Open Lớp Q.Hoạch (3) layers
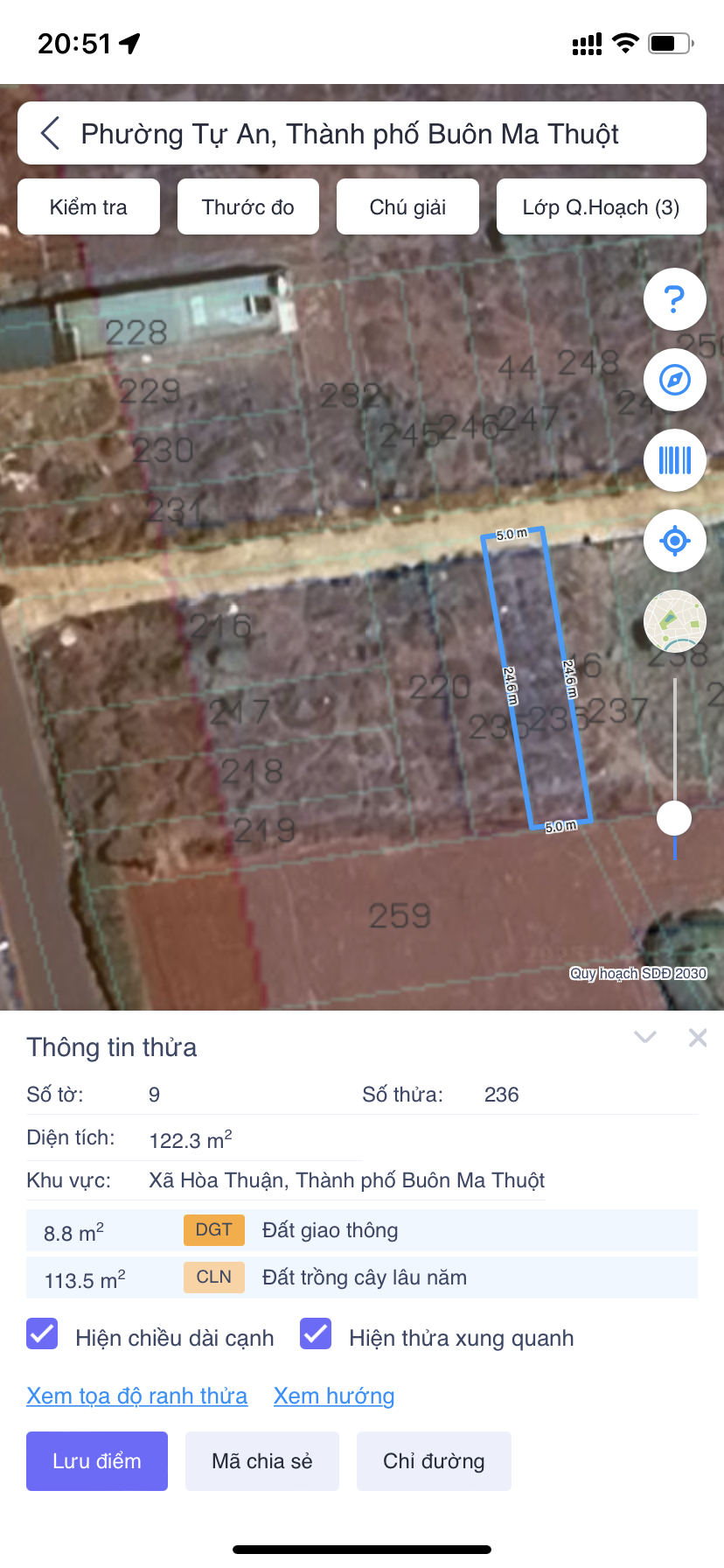This screenshot has width=724, height=1568. click(601, 207)
